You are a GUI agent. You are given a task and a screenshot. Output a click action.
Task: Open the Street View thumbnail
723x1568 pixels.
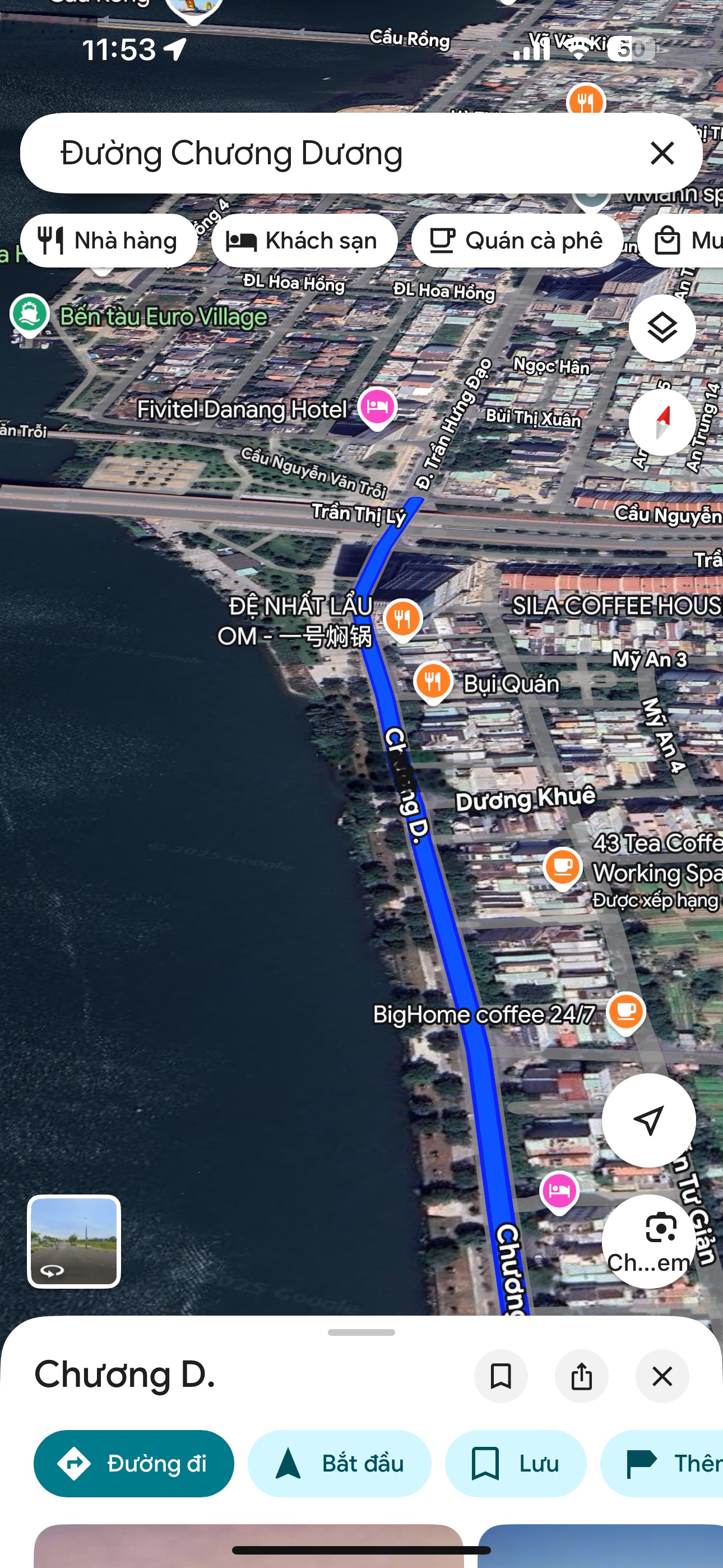[x=73, y=1240]
